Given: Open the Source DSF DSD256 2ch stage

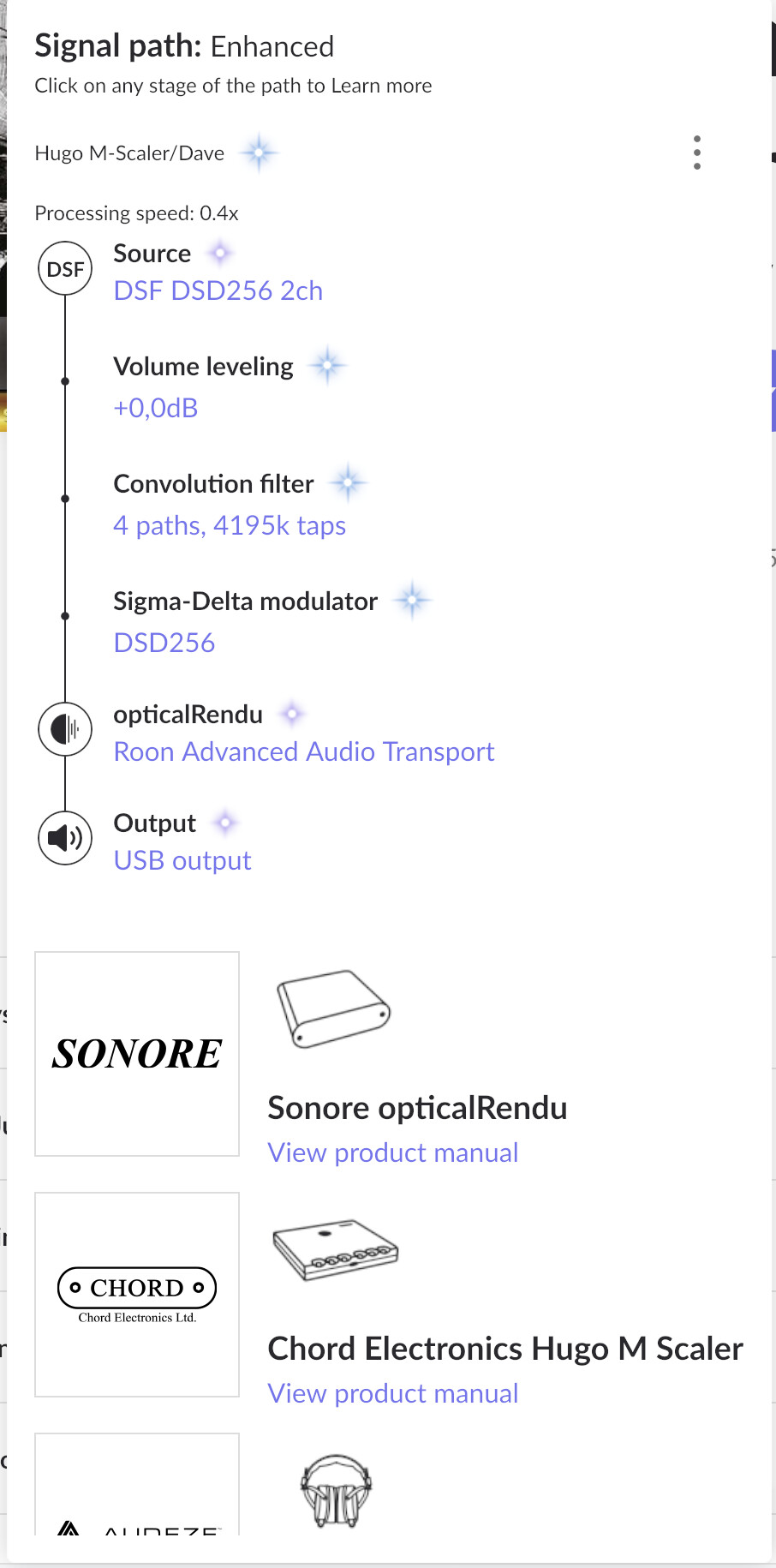Looking at the screenshot, I should pyautogui.click(x=218, y=272).
